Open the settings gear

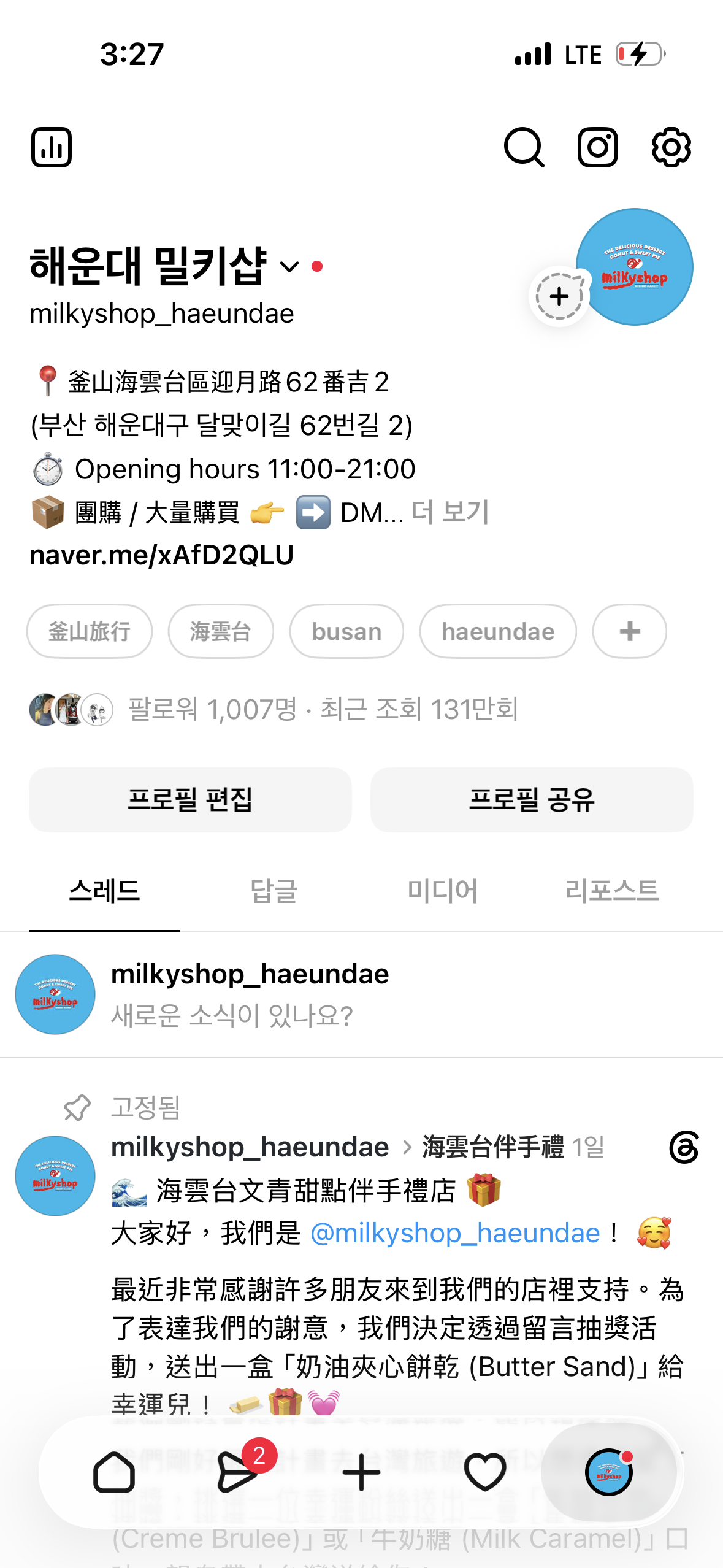[x=671, y=147]
